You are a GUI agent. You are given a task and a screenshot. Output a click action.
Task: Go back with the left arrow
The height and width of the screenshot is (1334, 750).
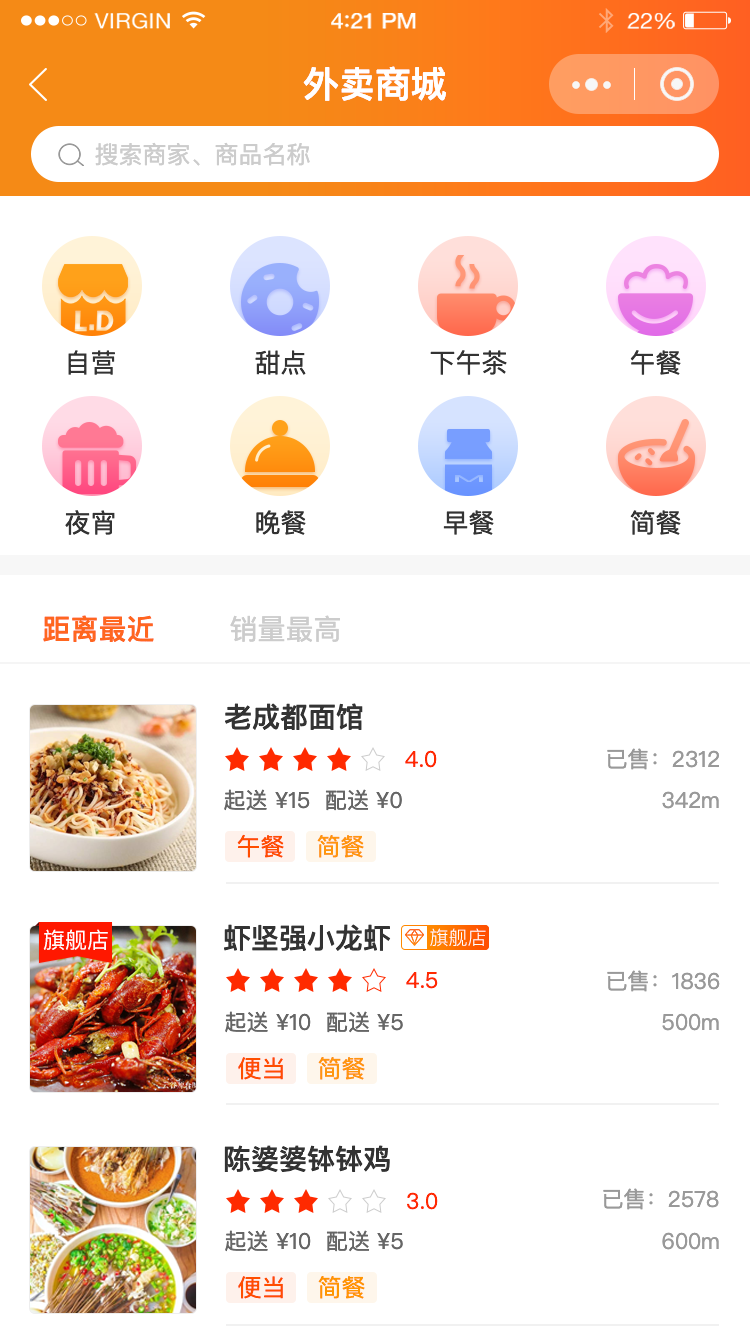coord(38,85)
